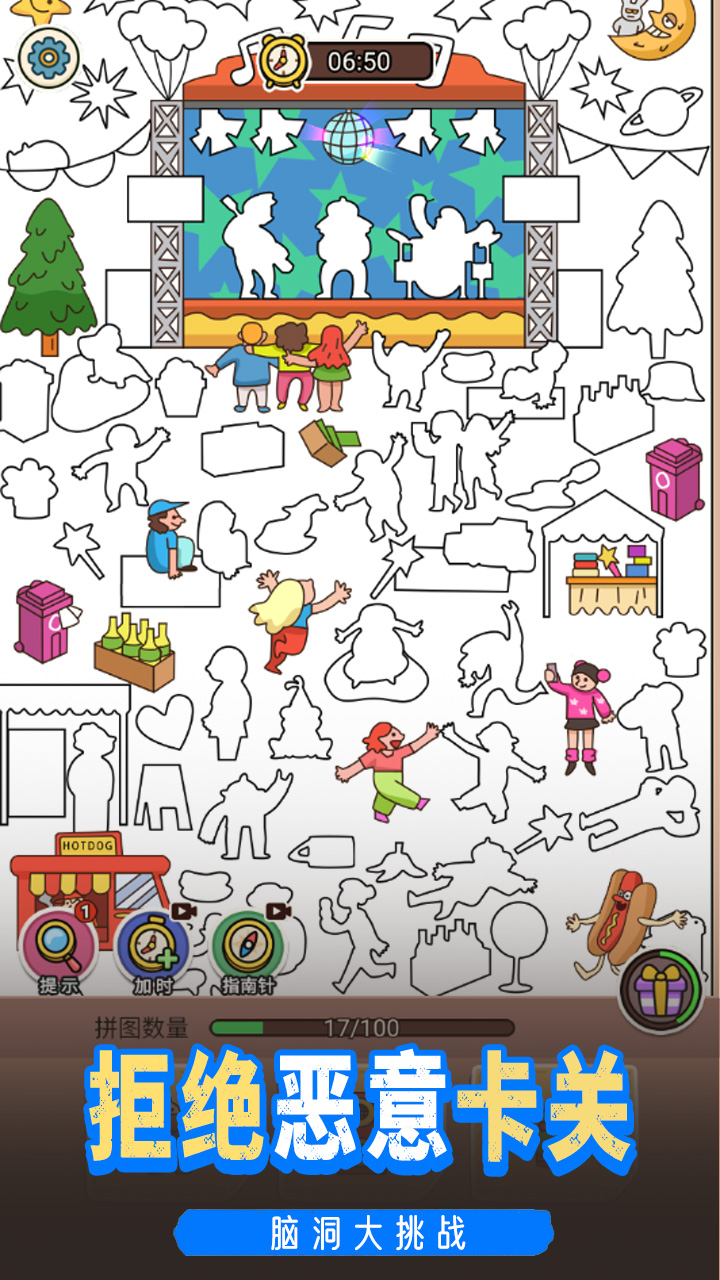This screenshot has width=720, height=1280.
Task: Open the settings gear
Action: [48, 57]
